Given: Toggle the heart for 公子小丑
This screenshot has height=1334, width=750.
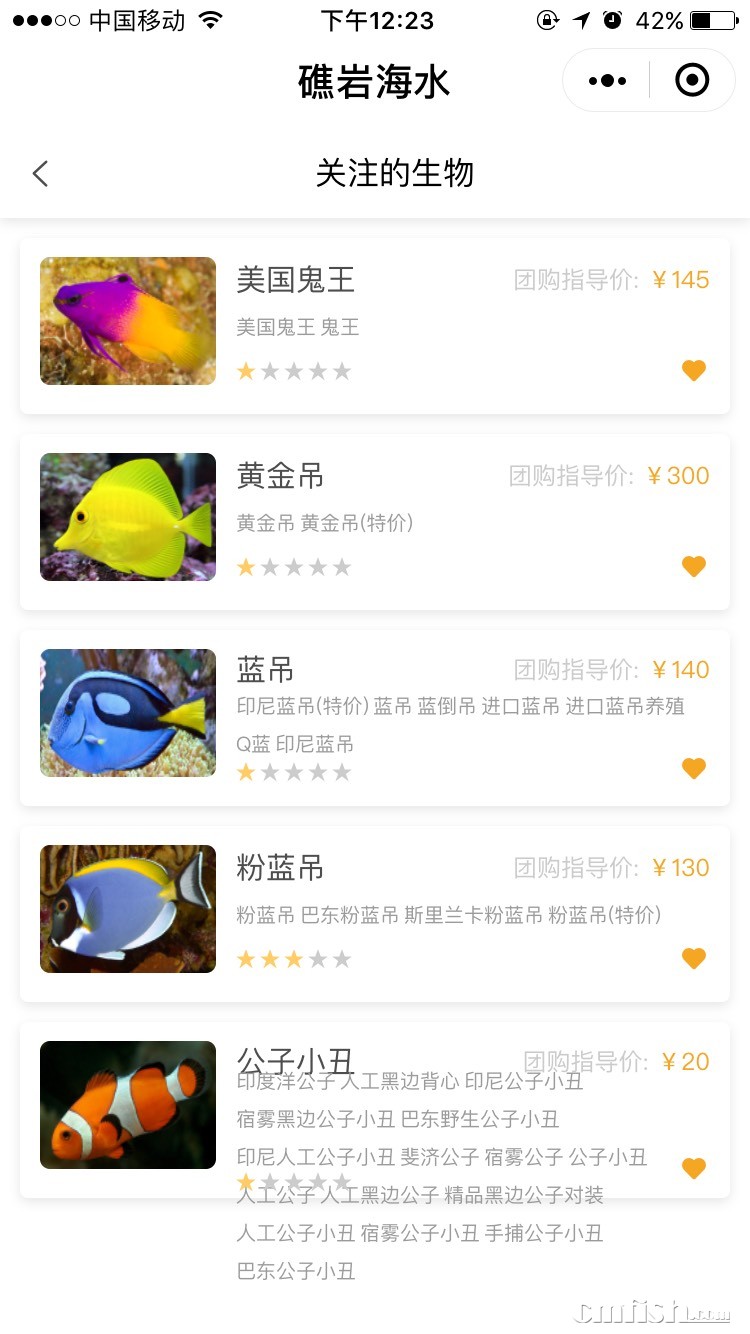Looking at the screenshot, I should click(x=694, y=1169).
